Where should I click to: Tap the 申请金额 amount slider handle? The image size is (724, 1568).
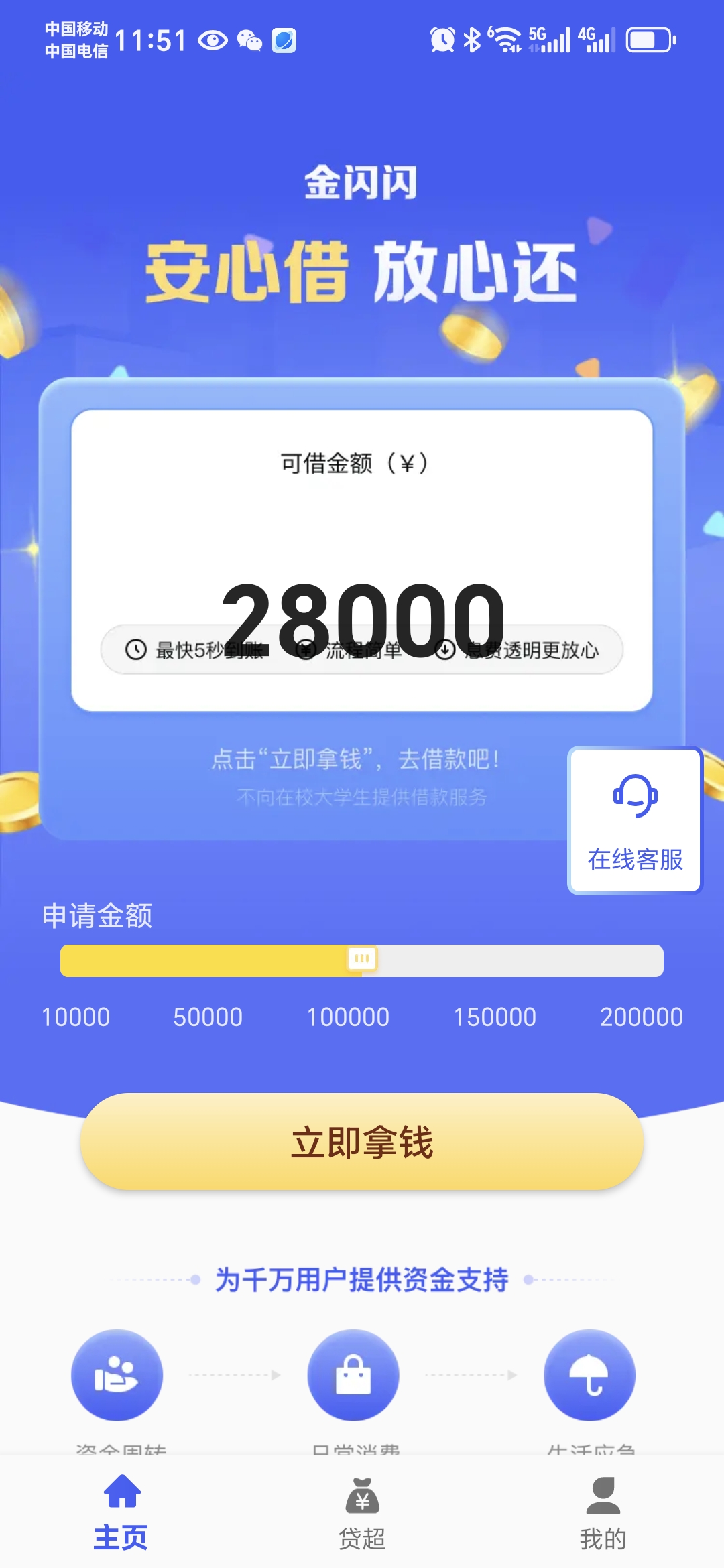pyautogui.click(x=362, y=958)
